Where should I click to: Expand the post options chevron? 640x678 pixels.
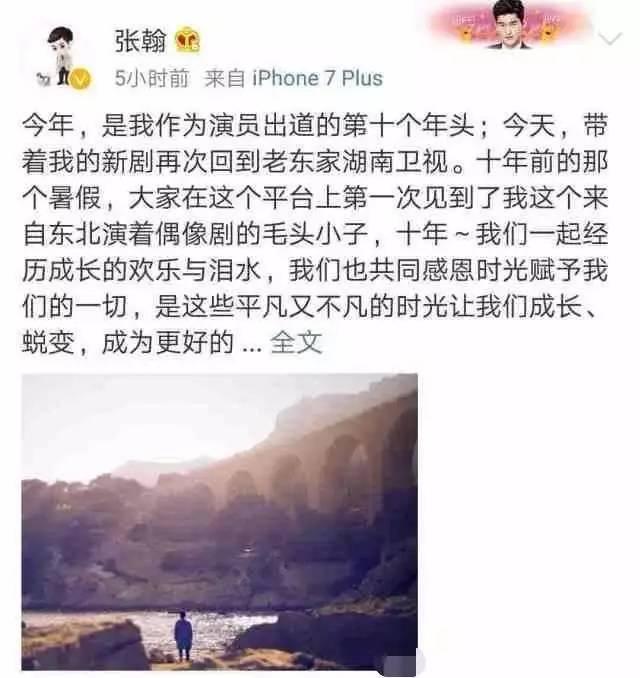(608, 38)
